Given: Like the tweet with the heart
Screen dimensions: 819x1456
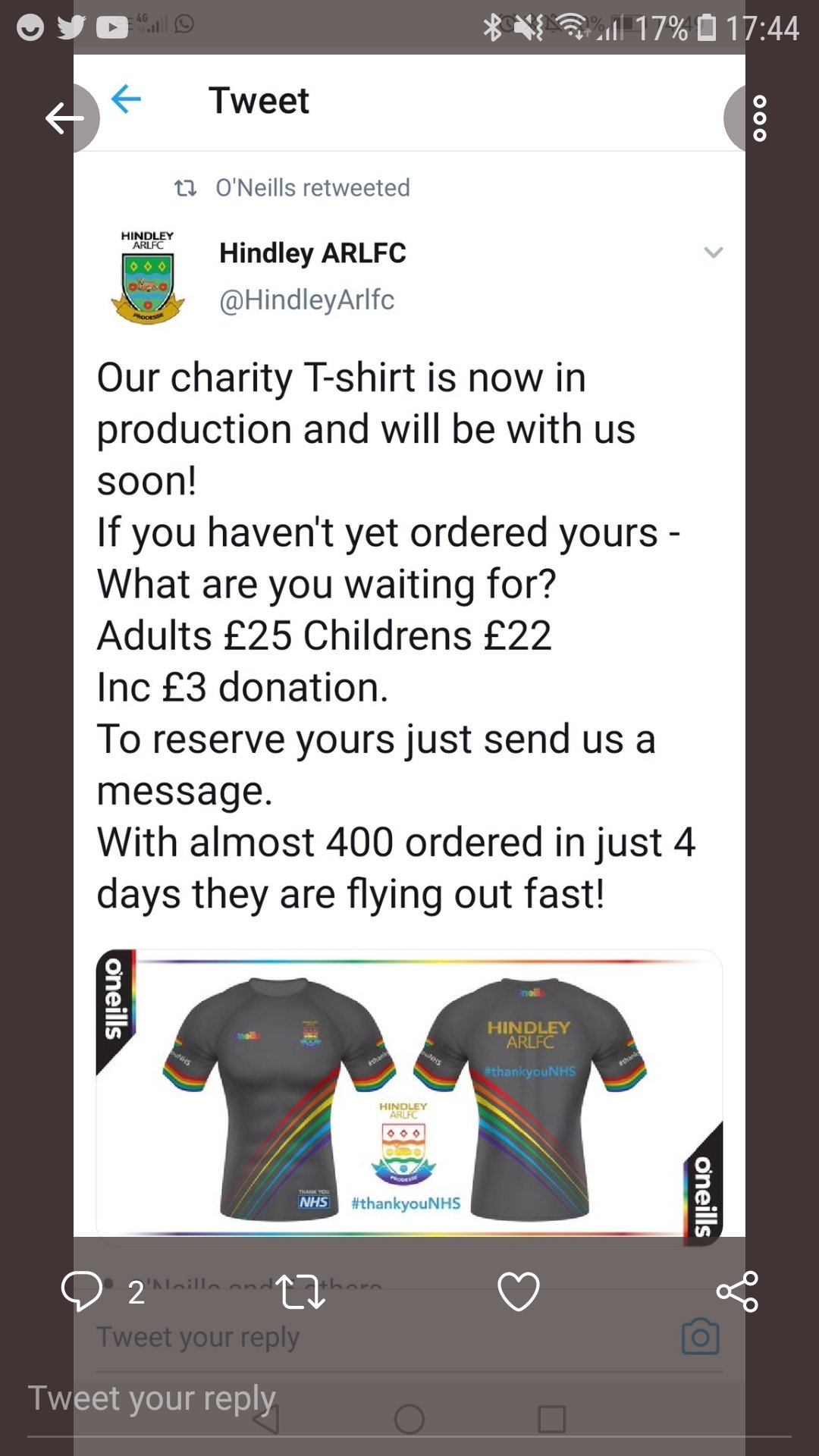Looking at the screenshot, I should click(x=519, y=1291).
